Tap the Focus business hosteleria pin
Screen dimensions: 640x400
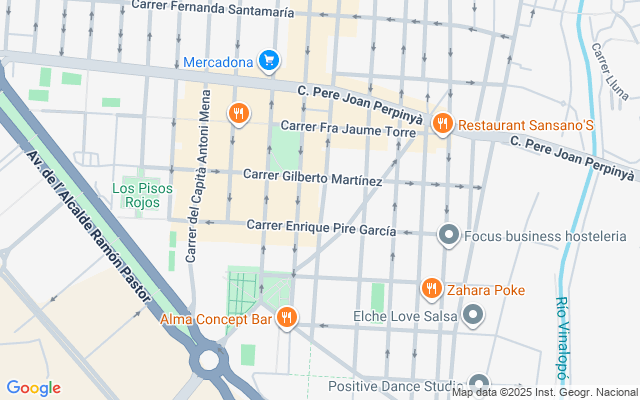click(x=449, y=236)
